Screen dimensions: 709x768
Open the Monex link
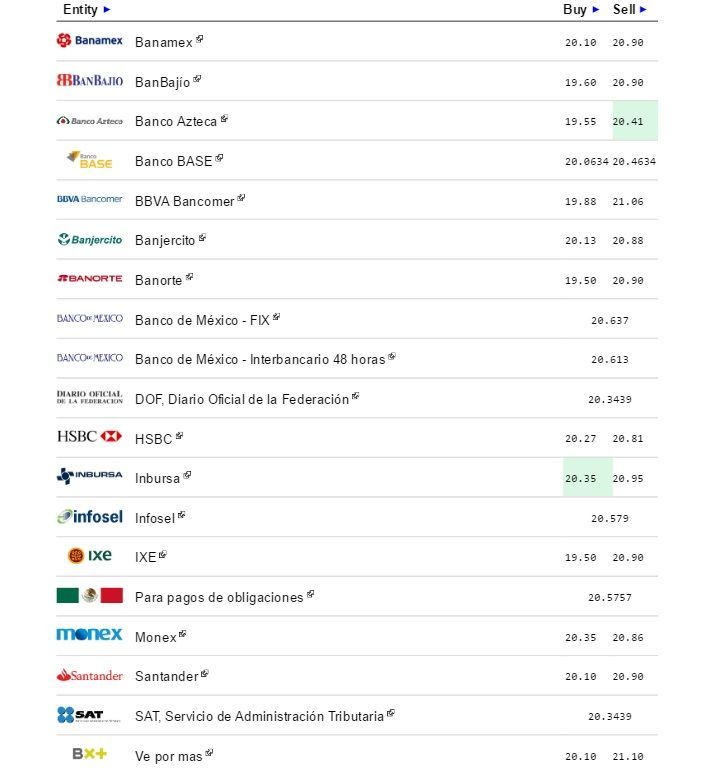155,637
